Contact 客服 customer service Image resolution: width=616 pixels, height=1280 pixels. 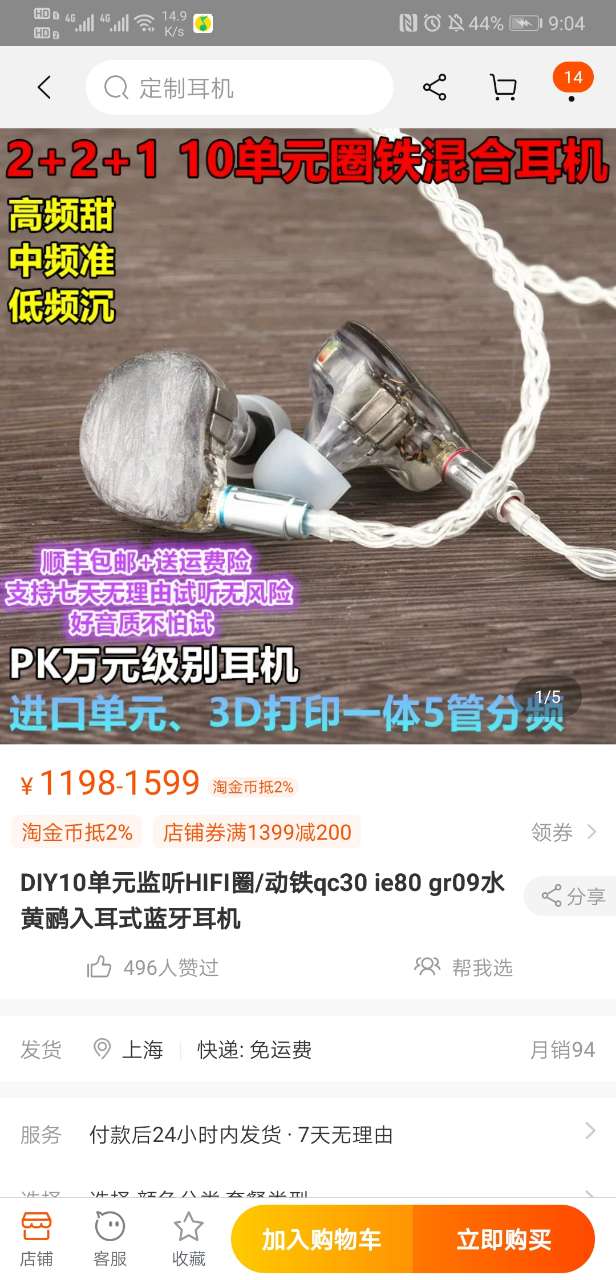click(x=110, y=1238)
